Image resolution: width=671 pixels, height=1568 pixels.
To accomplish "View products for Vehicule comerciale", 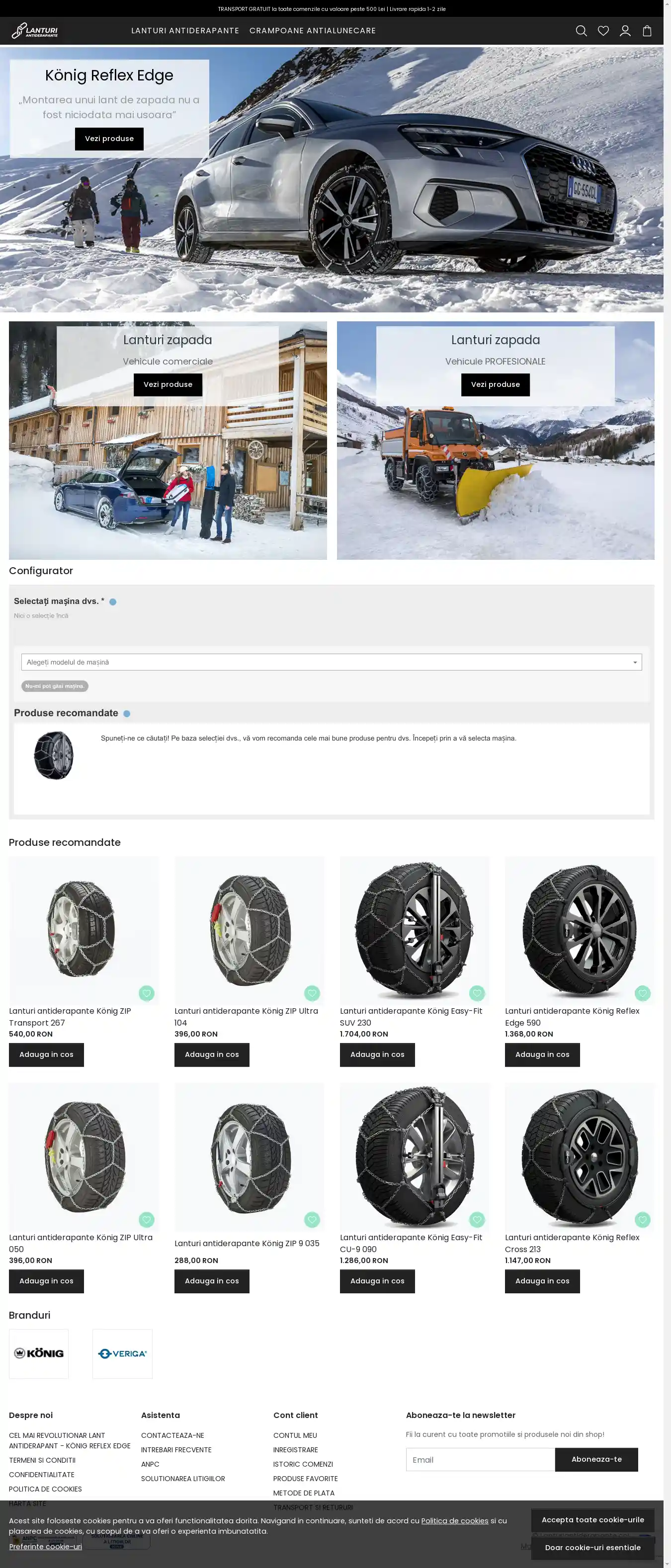I will click(x=168, y=385).
